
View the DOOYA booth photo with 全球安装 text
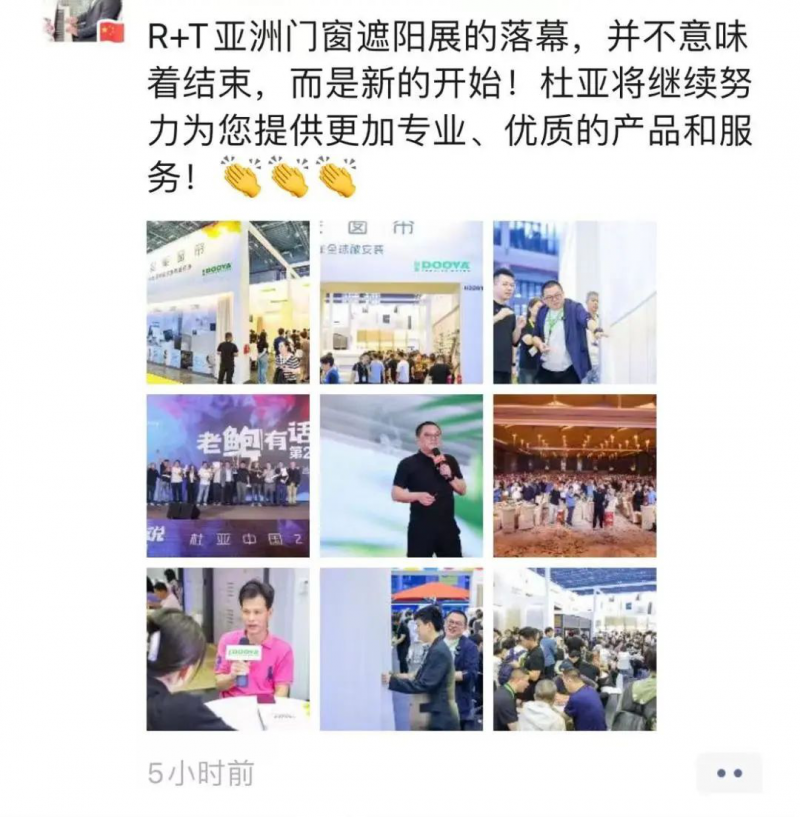pyautogui.click(x=401, y=302)
